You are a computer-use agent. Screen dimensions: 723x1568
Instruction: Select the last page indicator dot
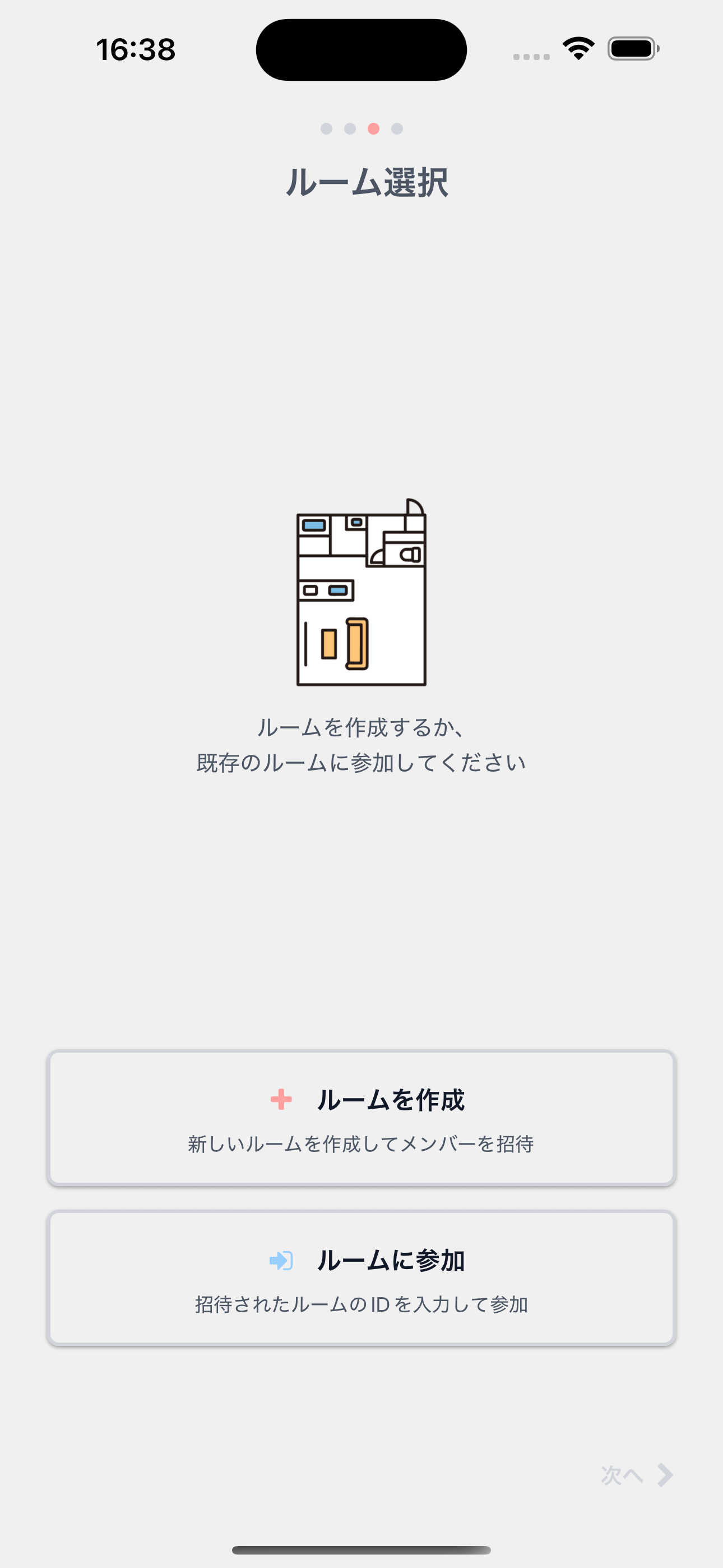(x=397, y=129)
